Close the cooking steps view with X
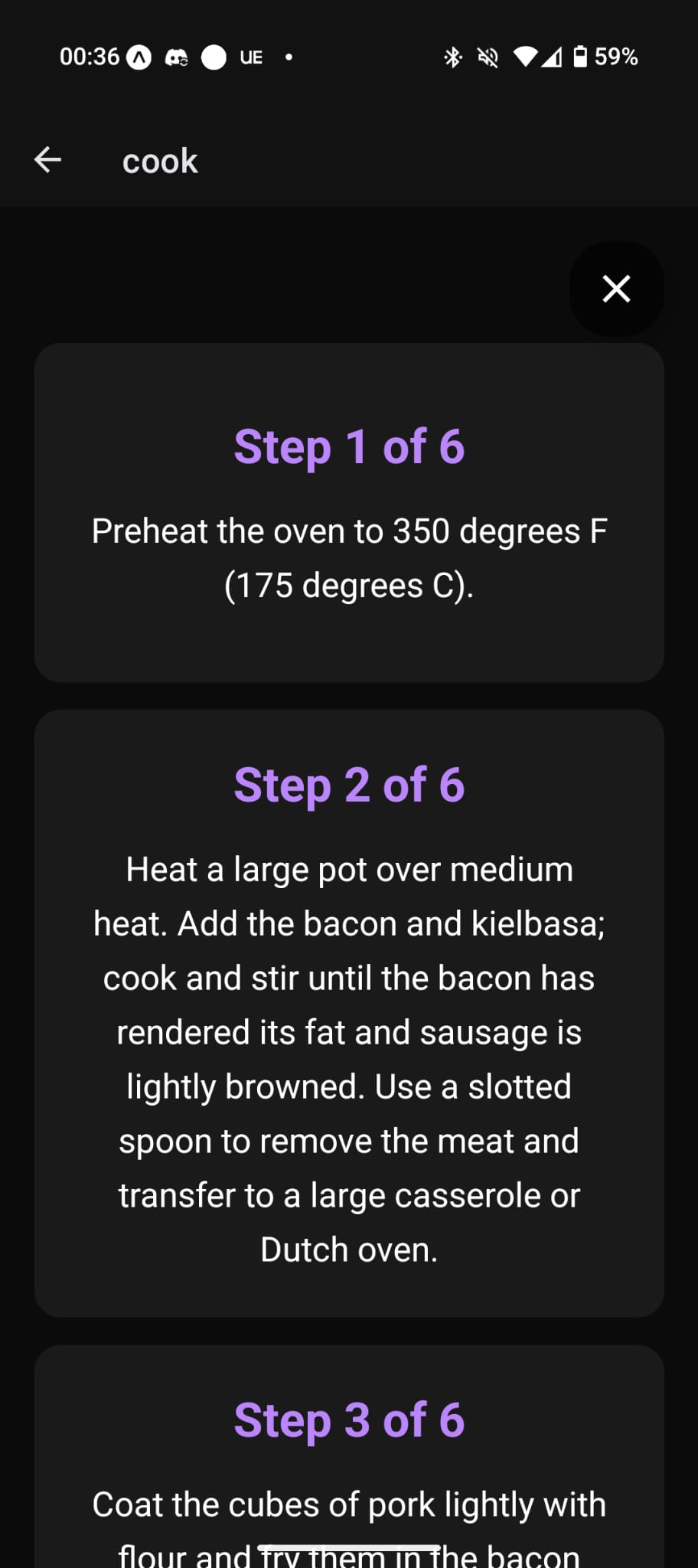 point(616,289)
